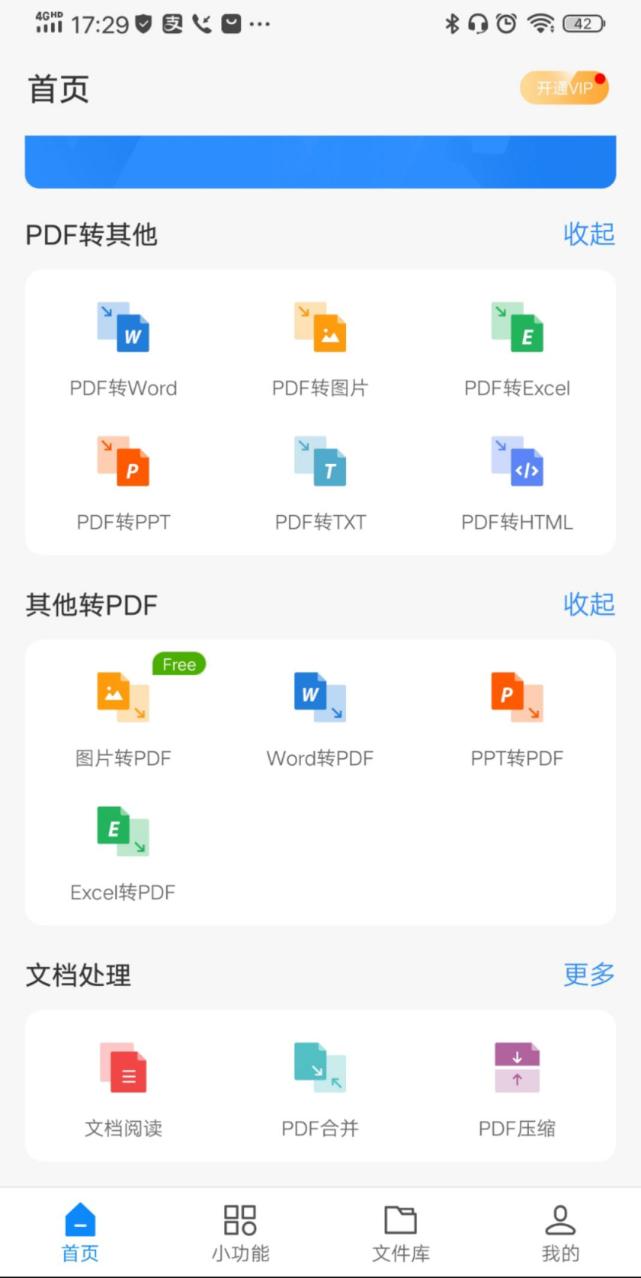This screenshot has width=641, height=1278.
Task: Collapse the PDF转其他 section
Action: pyautogui.click(x=589, y=234)
